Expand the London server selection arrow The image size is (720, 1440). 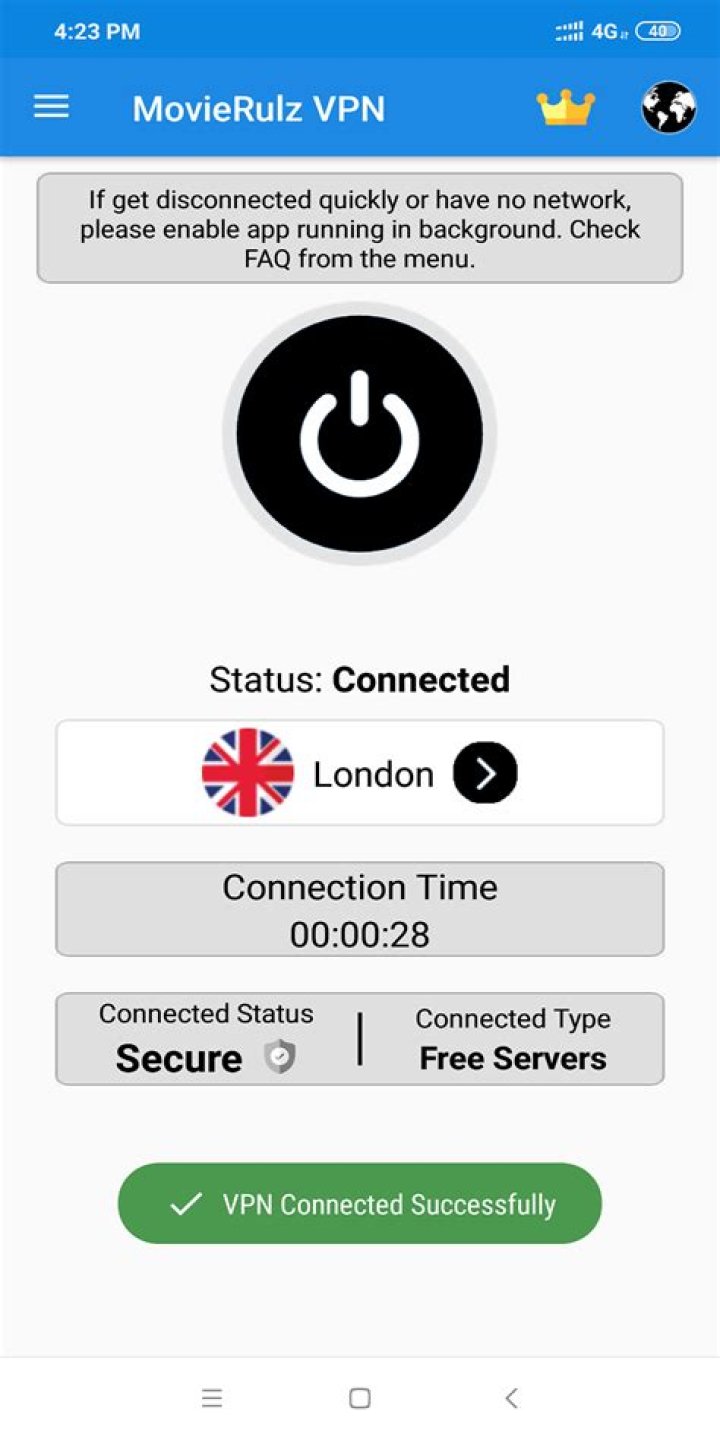(484, 771)
